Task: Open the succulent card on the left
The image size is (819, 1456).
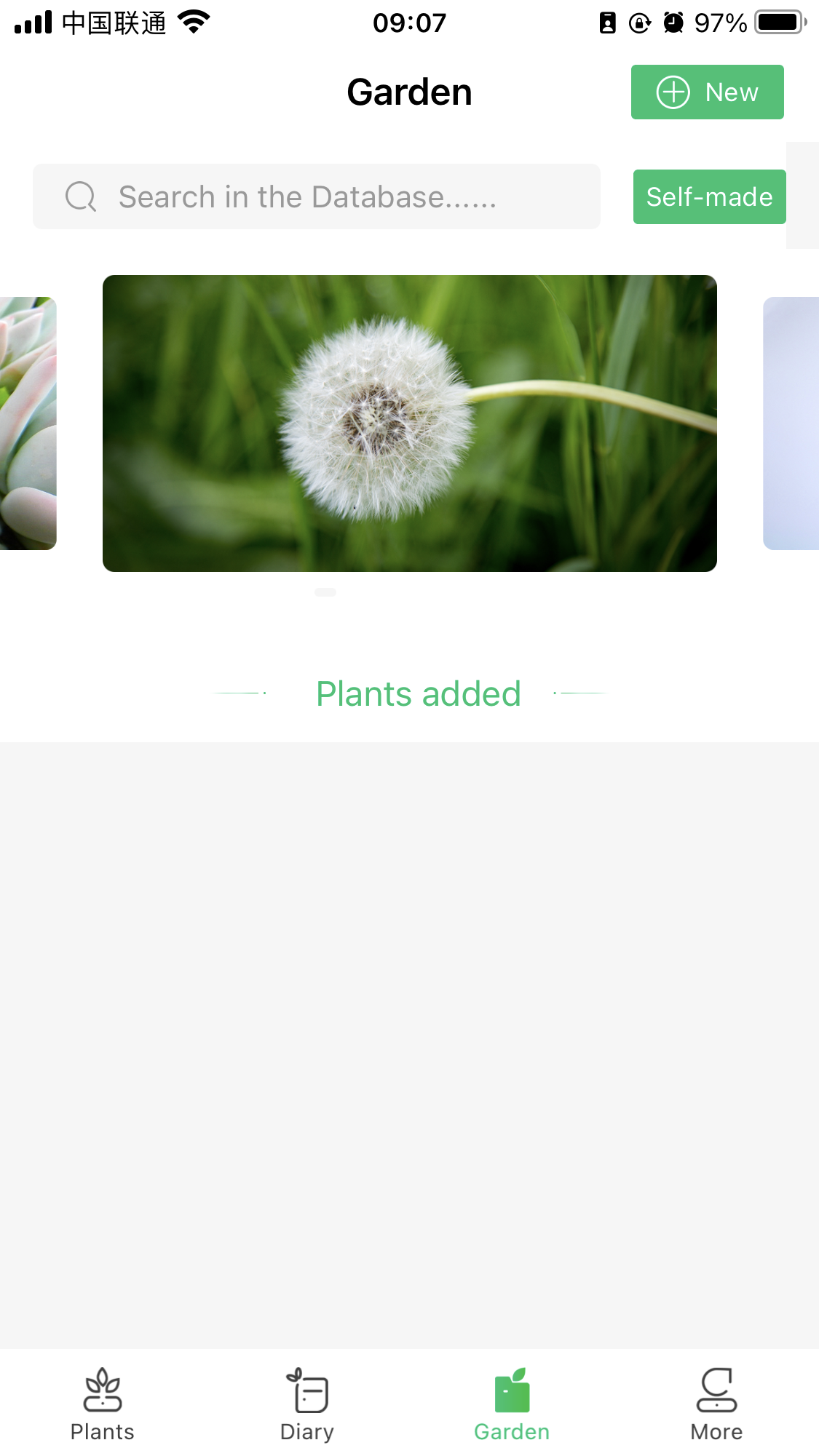Action: (27, 423)
